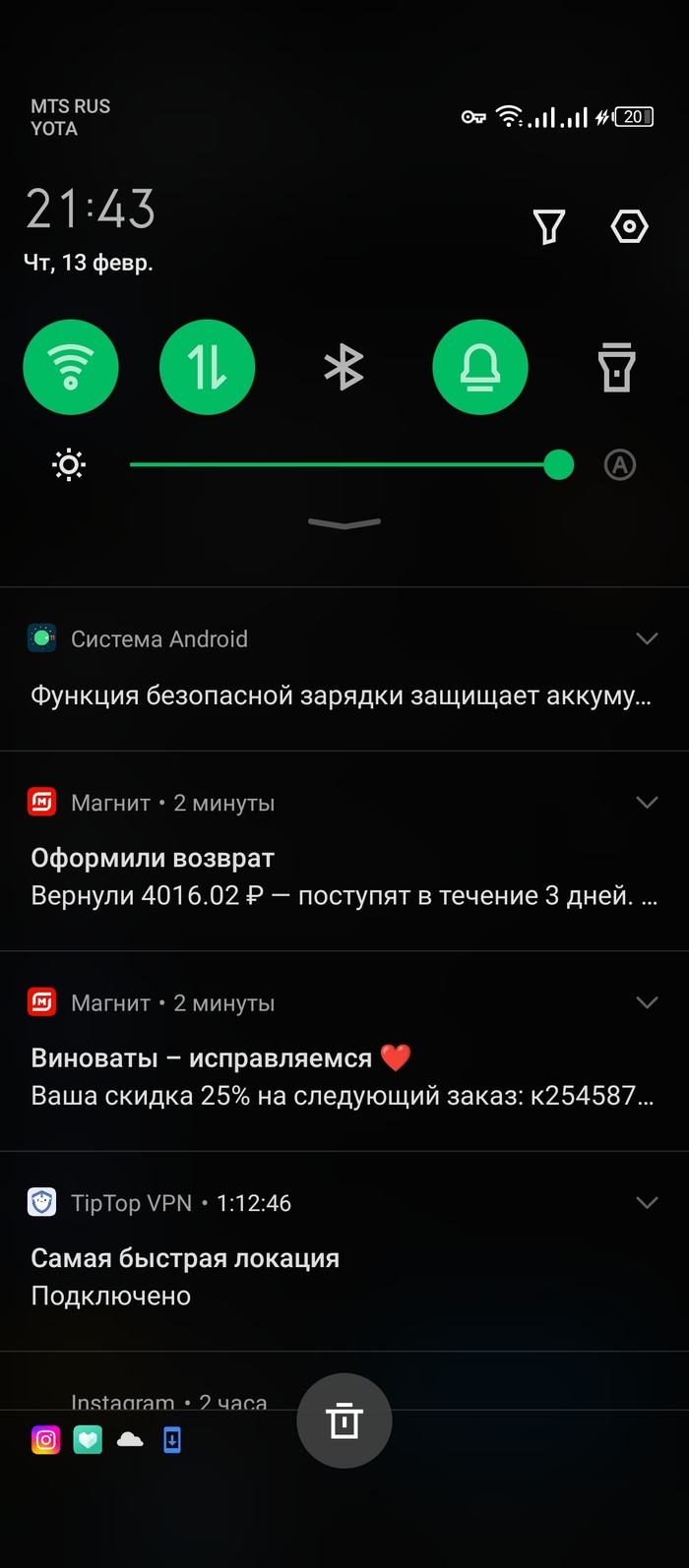Expand the quick settings panel handle
Screen dimensions: 689x1568
pyautogui.click(x=344, y=523)
